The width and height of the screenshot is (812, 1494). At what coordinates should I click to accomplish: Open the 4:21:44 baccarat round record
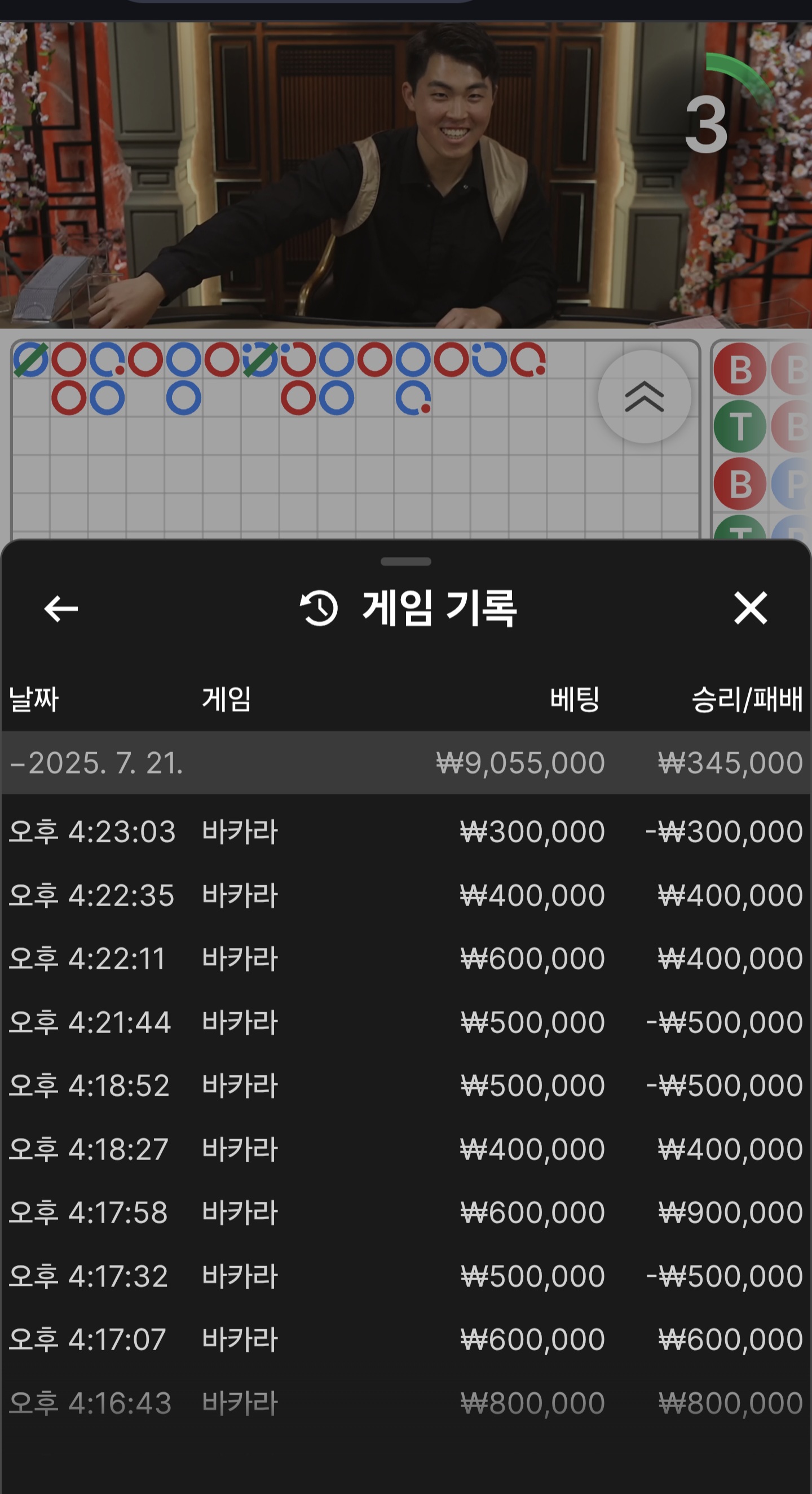[x=405, y=1022]
